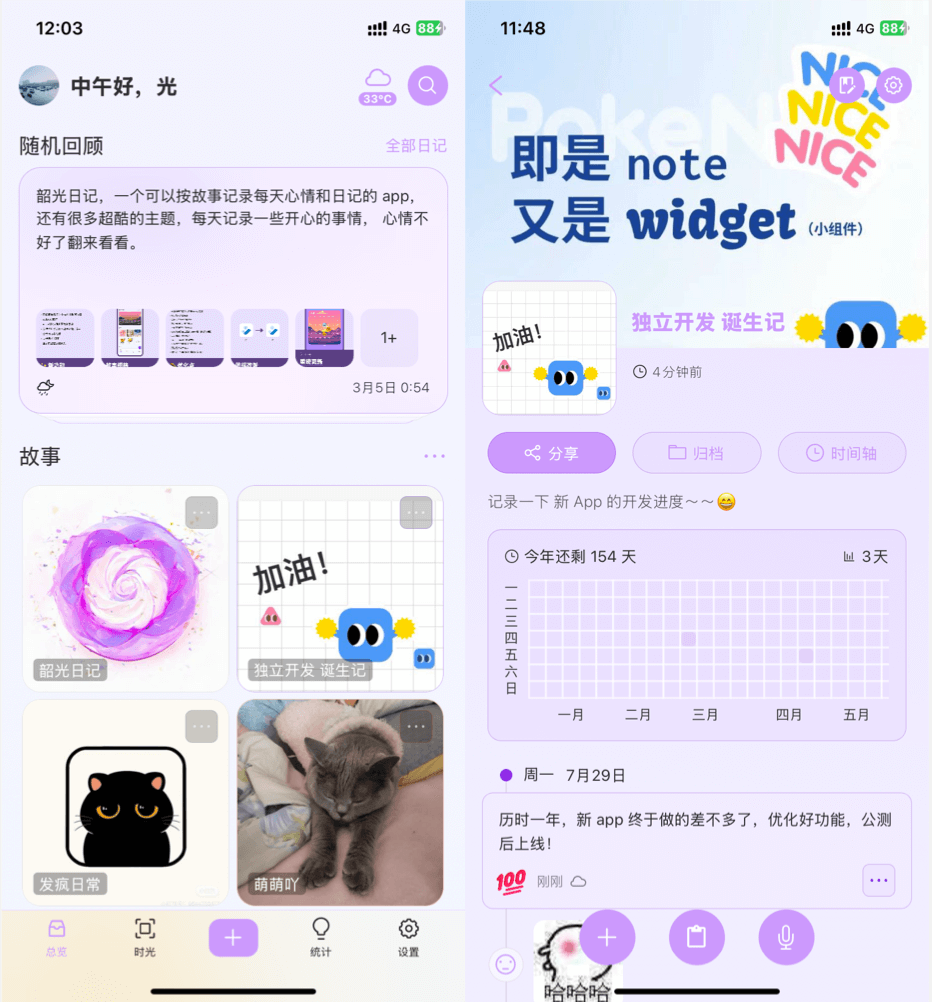Open the 时间轴 timeline button

[x=841, y=453]
